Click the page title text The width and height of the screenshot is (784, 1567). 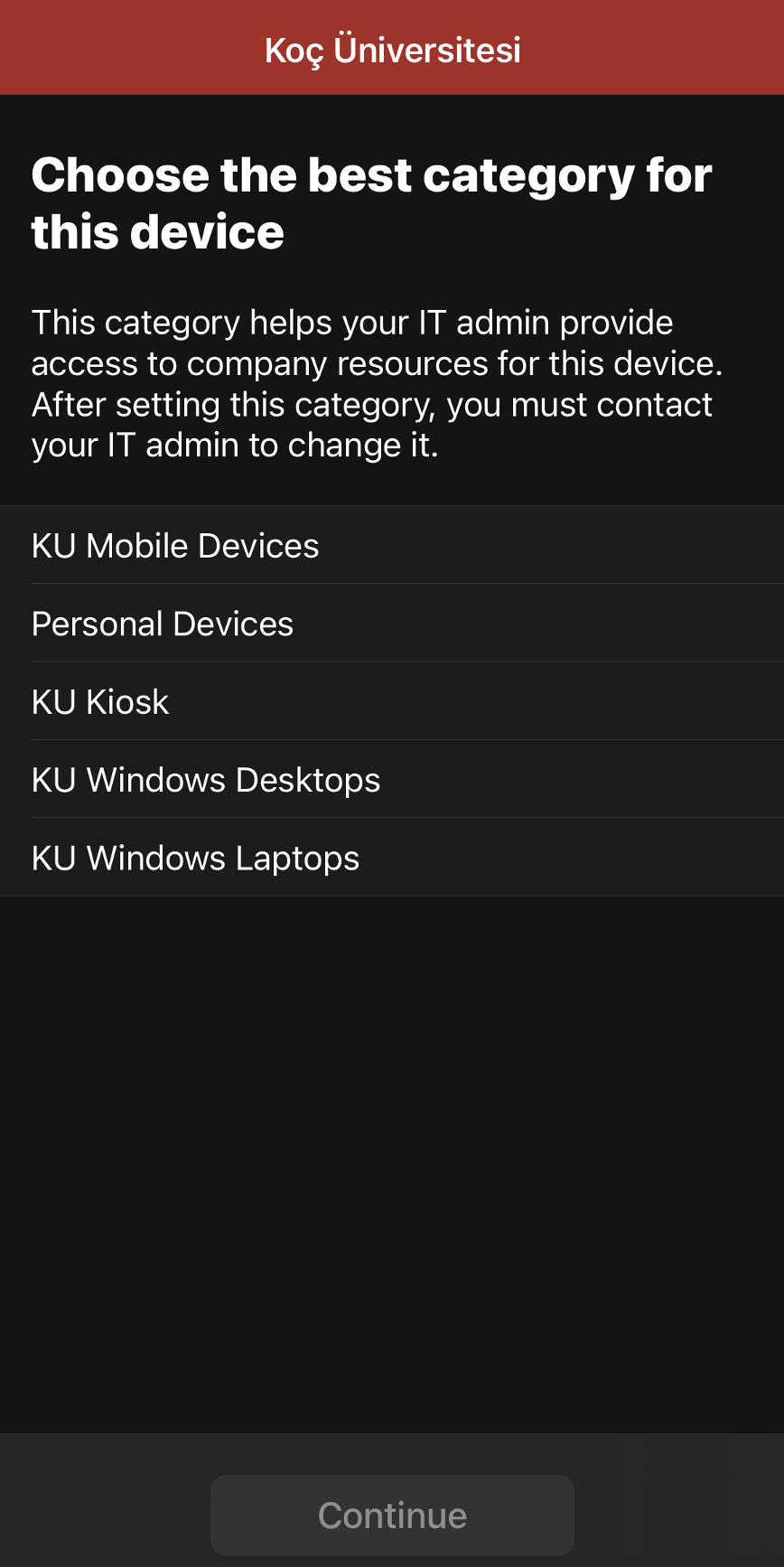(x=372, y=202)
